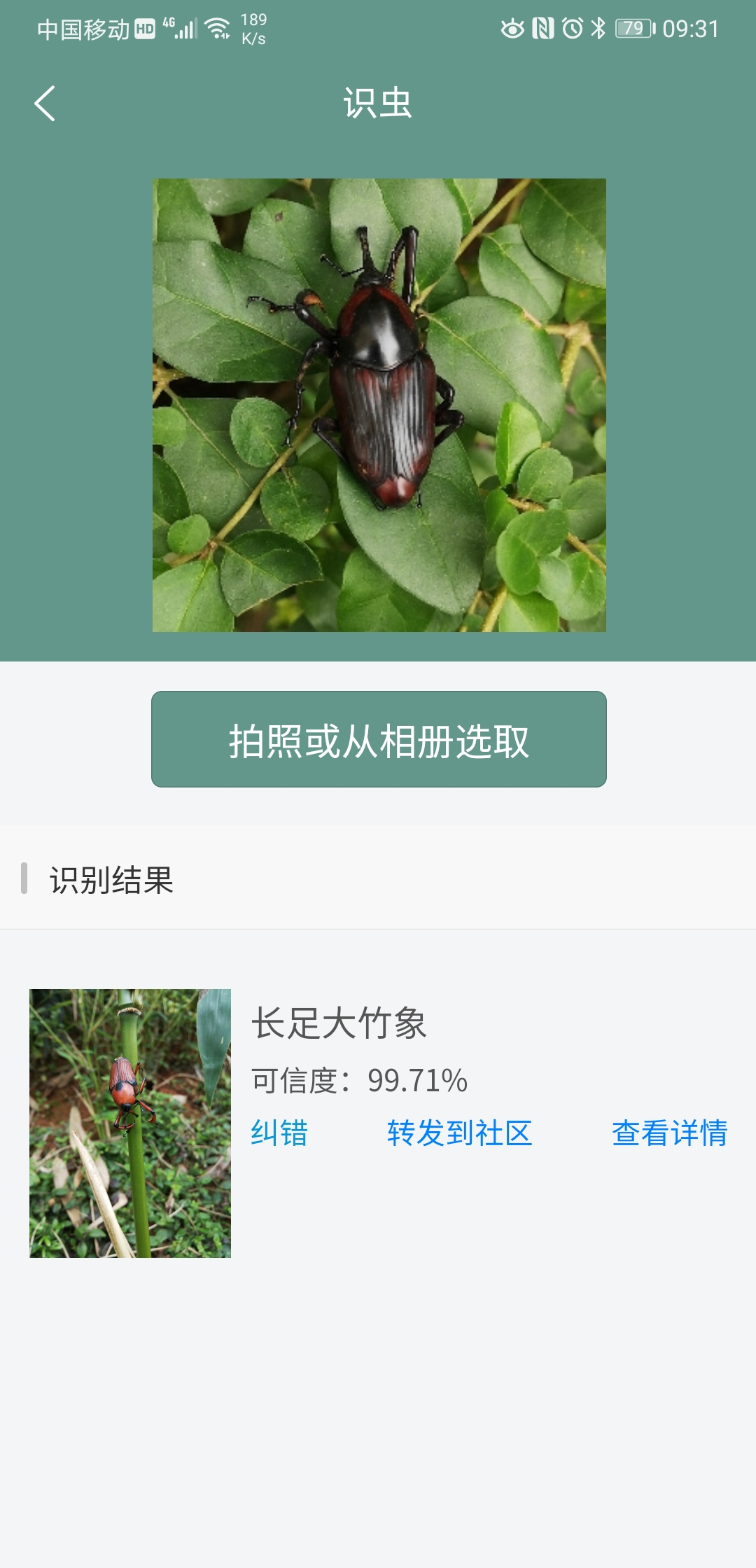Tap the 拍照或从相册选取 button
Viewport: 756px width, 1568px height.
(x=379, y=739)
